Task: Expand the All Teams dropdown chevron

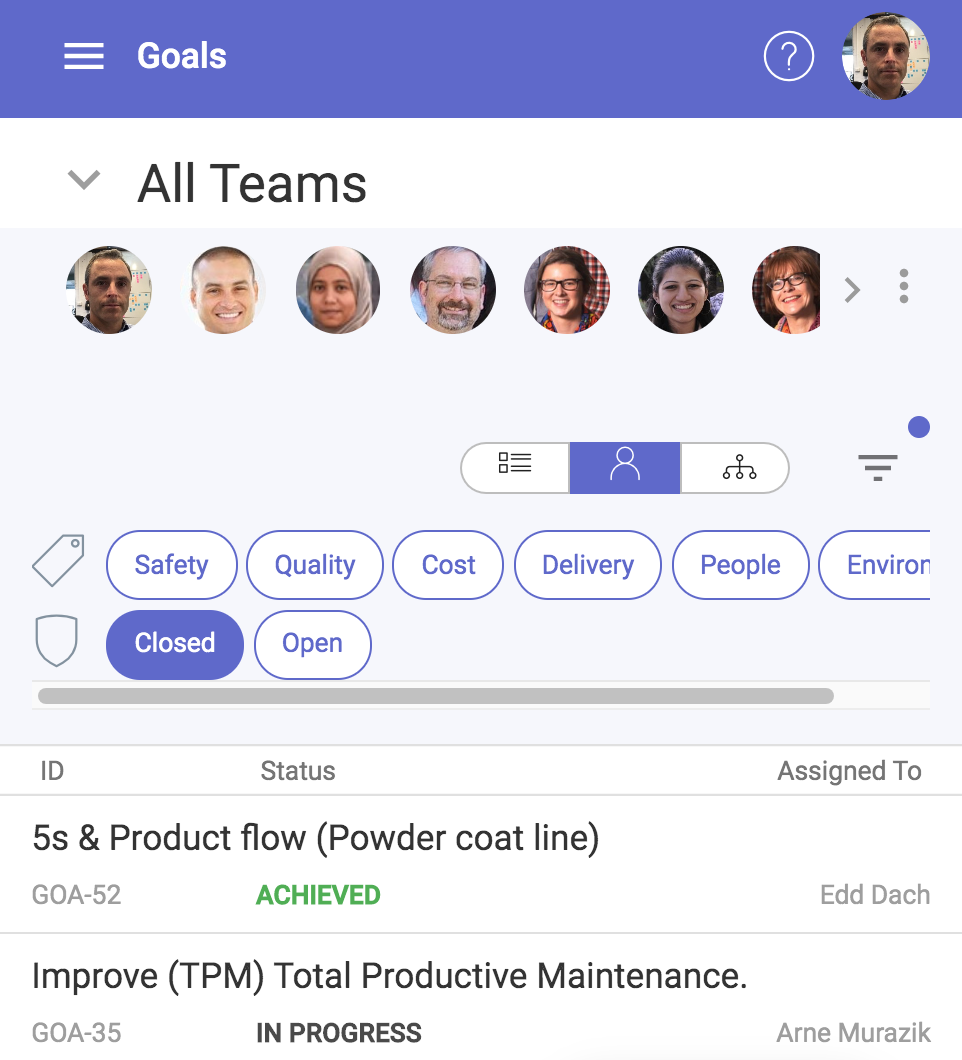Action: 84,181
